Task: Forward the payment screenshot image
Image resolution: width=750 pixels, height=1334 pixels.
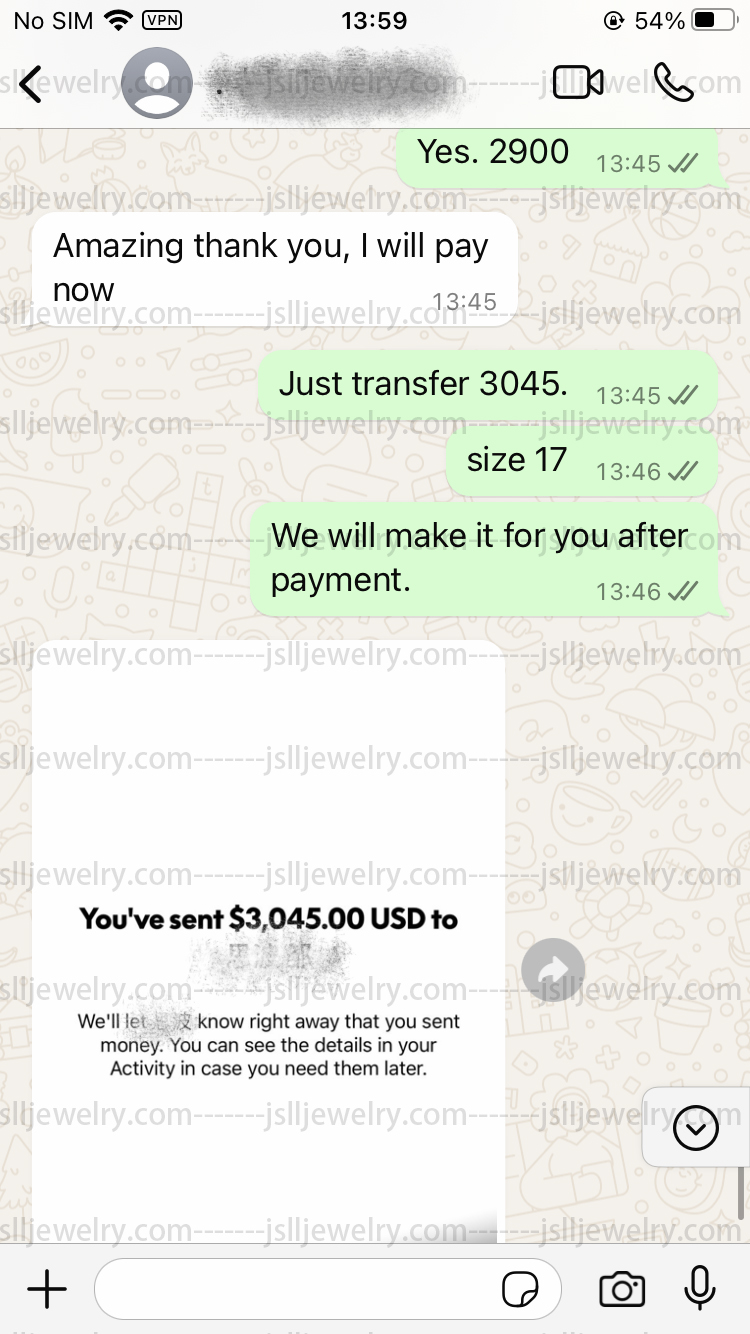Action: coord(553,970)
